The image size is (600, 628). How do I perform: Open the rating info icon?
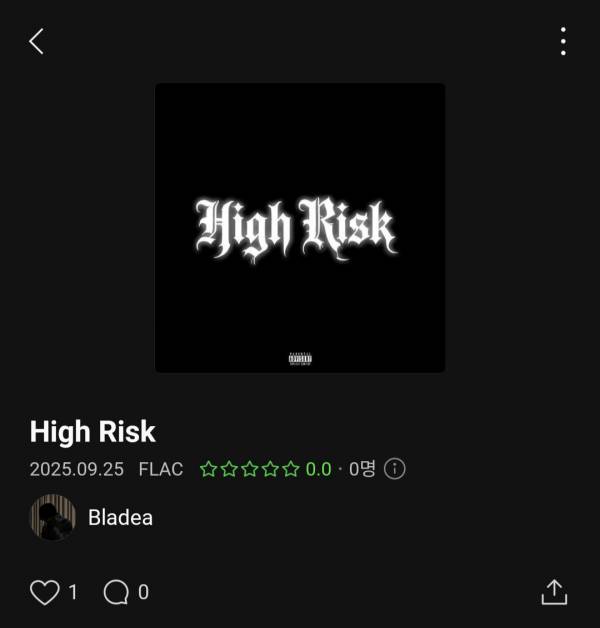pos(395,469)
